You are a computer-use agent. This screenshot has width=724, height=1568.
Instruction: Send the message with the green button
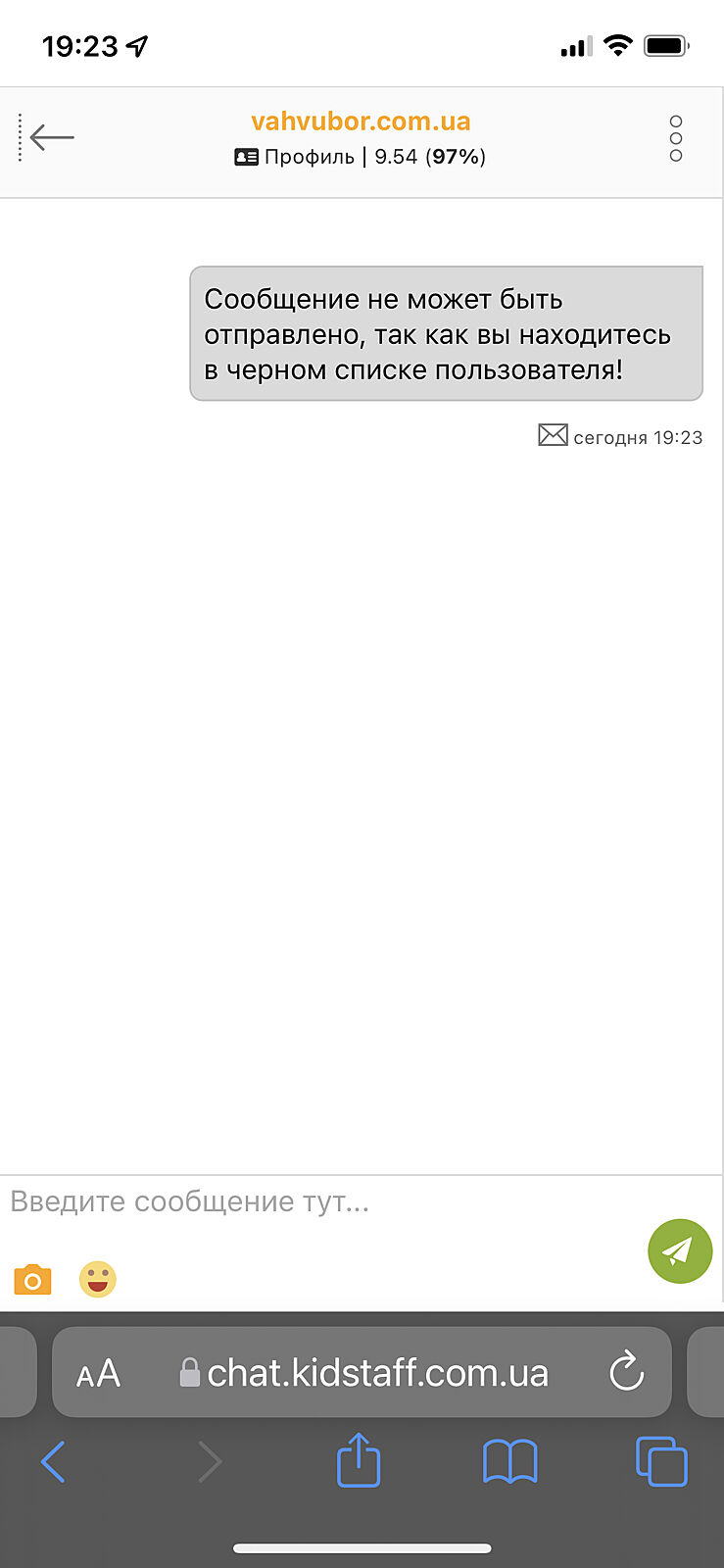pyautogui.click(x=679, y=1251)
